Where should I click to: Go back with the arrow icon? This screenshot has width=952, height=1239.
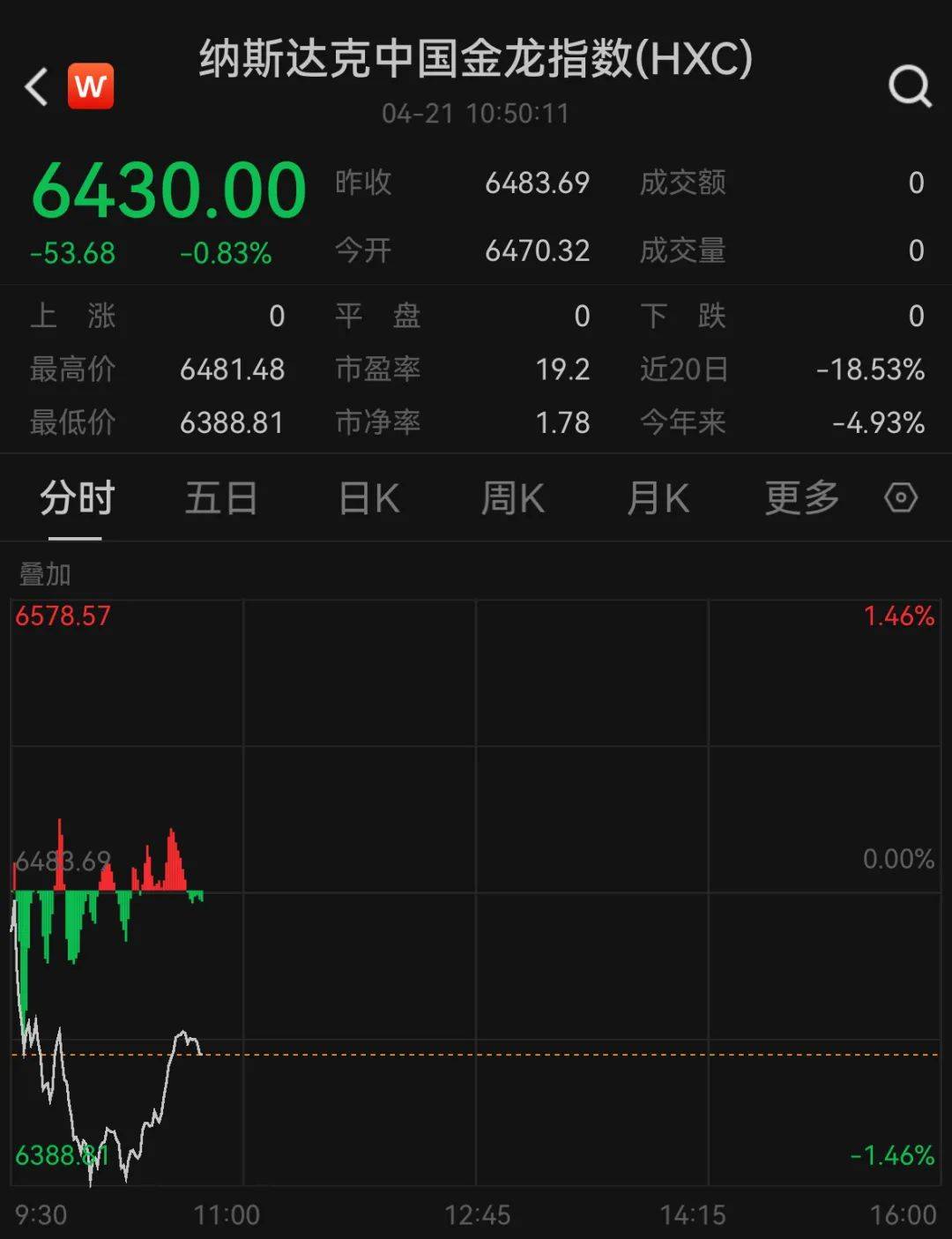37,86
